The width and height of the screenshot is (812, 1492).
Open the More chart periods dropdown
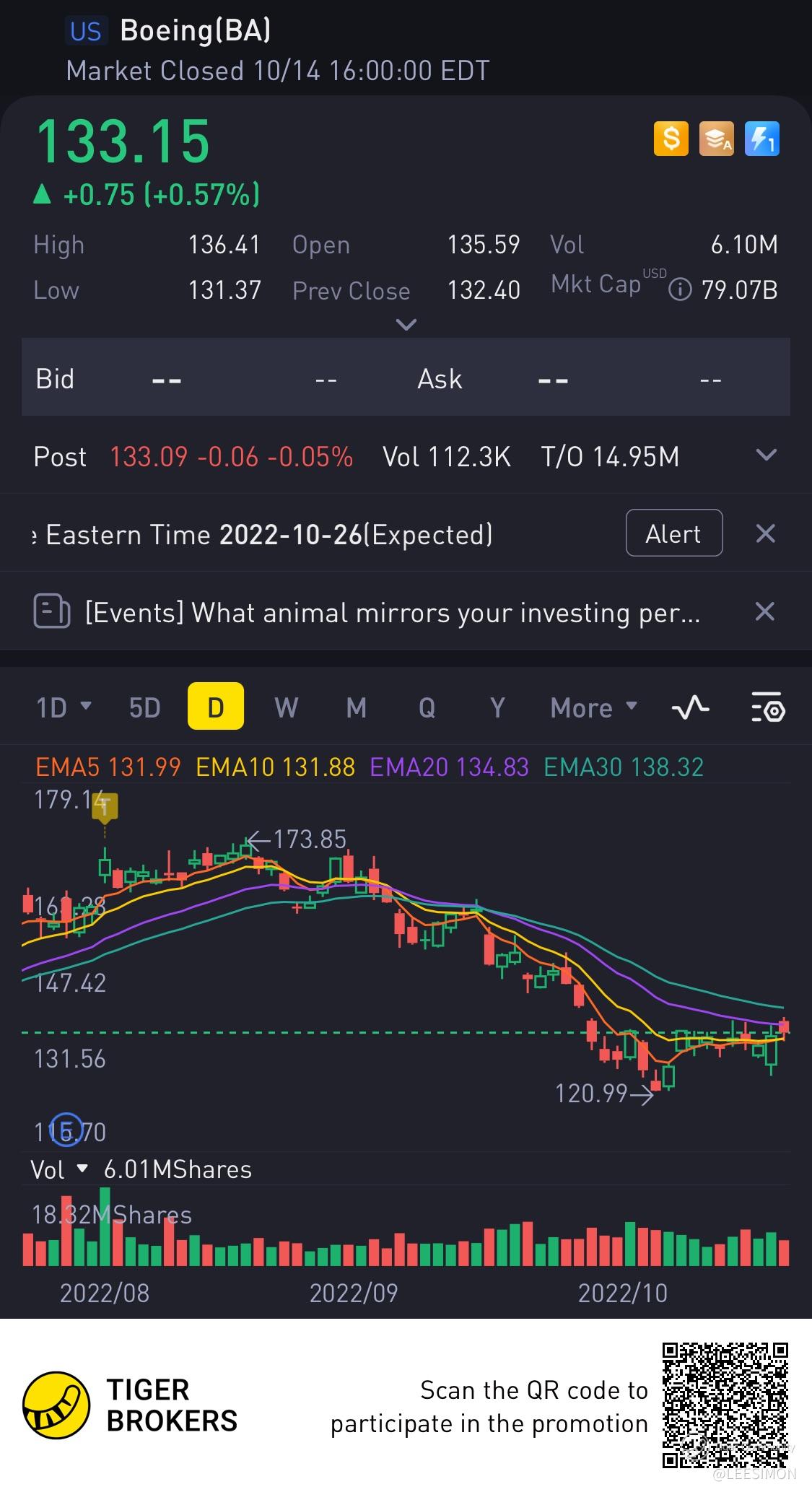[x=593, y=707]
